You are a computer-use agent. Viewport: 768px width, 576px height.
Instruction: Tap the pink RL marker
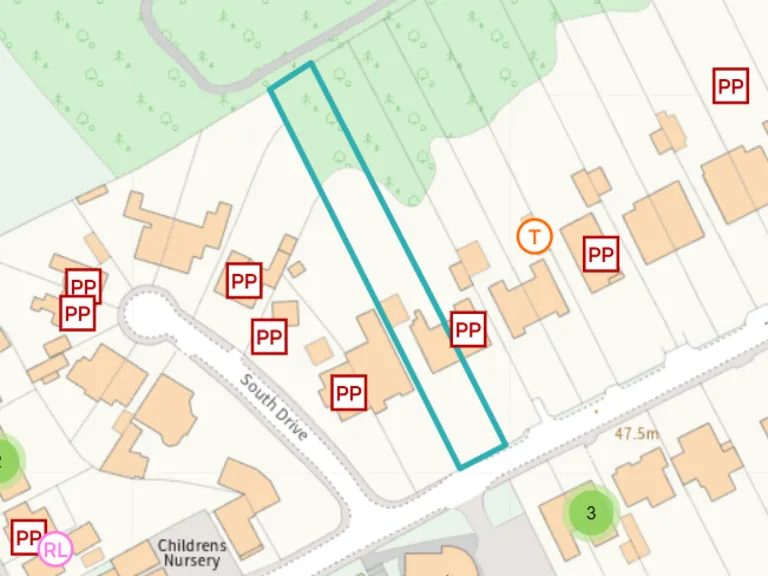(x=56, y=549)
